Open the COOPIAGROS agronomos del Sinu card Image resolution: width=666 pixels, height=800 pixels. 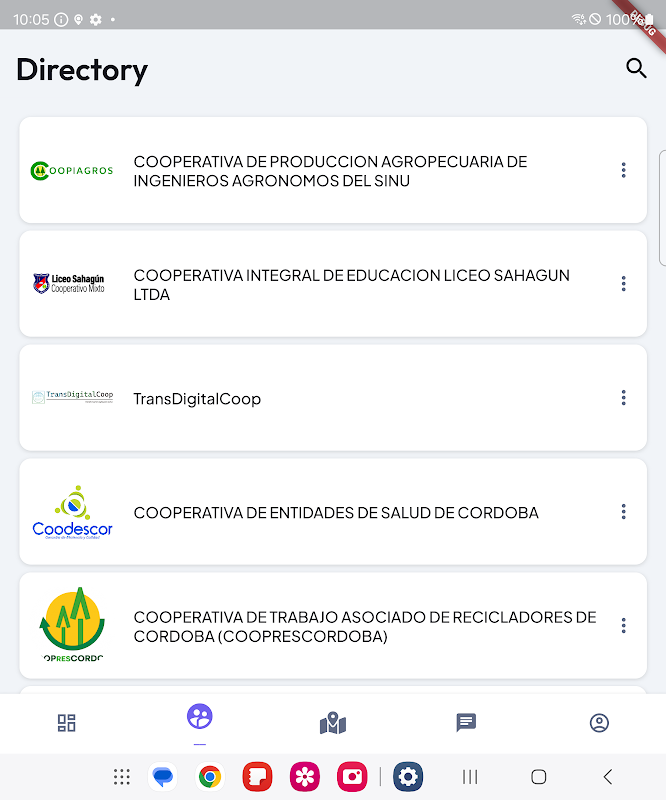point(330,171)
